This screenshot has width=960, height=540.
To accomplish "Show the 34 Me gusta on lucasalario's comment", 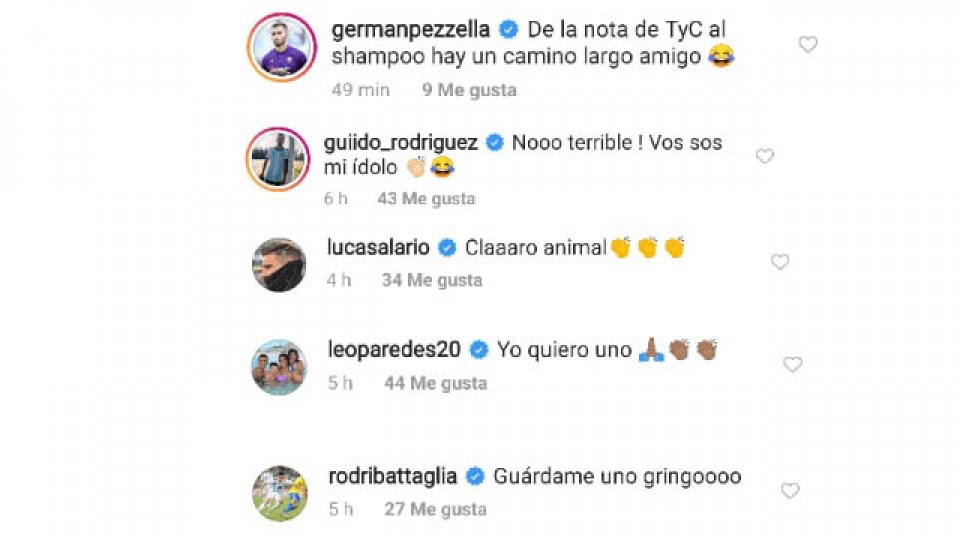I will 432,281.
